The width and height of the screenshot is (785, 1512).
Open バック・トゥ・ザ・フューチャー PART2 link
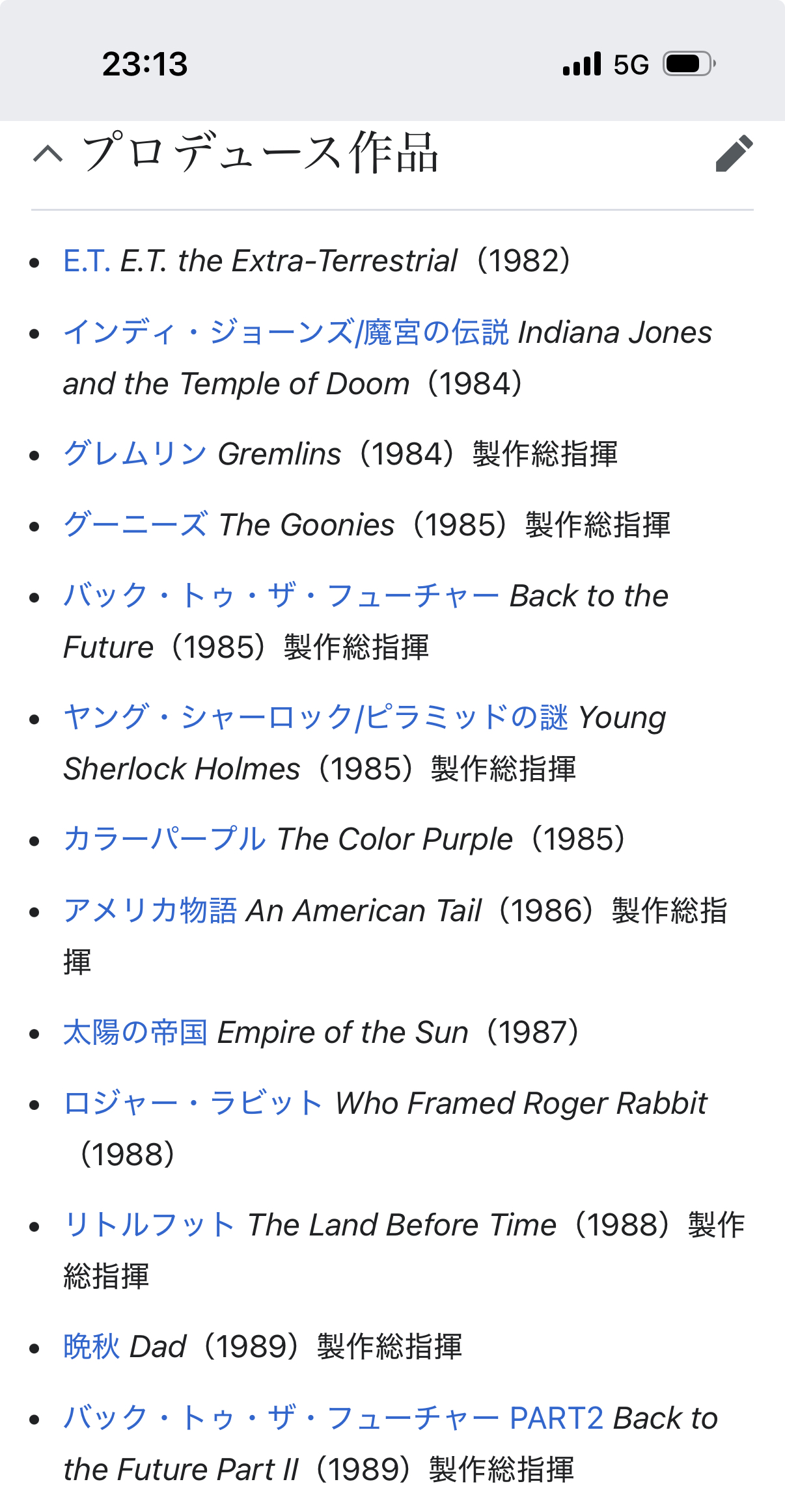tap(333, 1418)
